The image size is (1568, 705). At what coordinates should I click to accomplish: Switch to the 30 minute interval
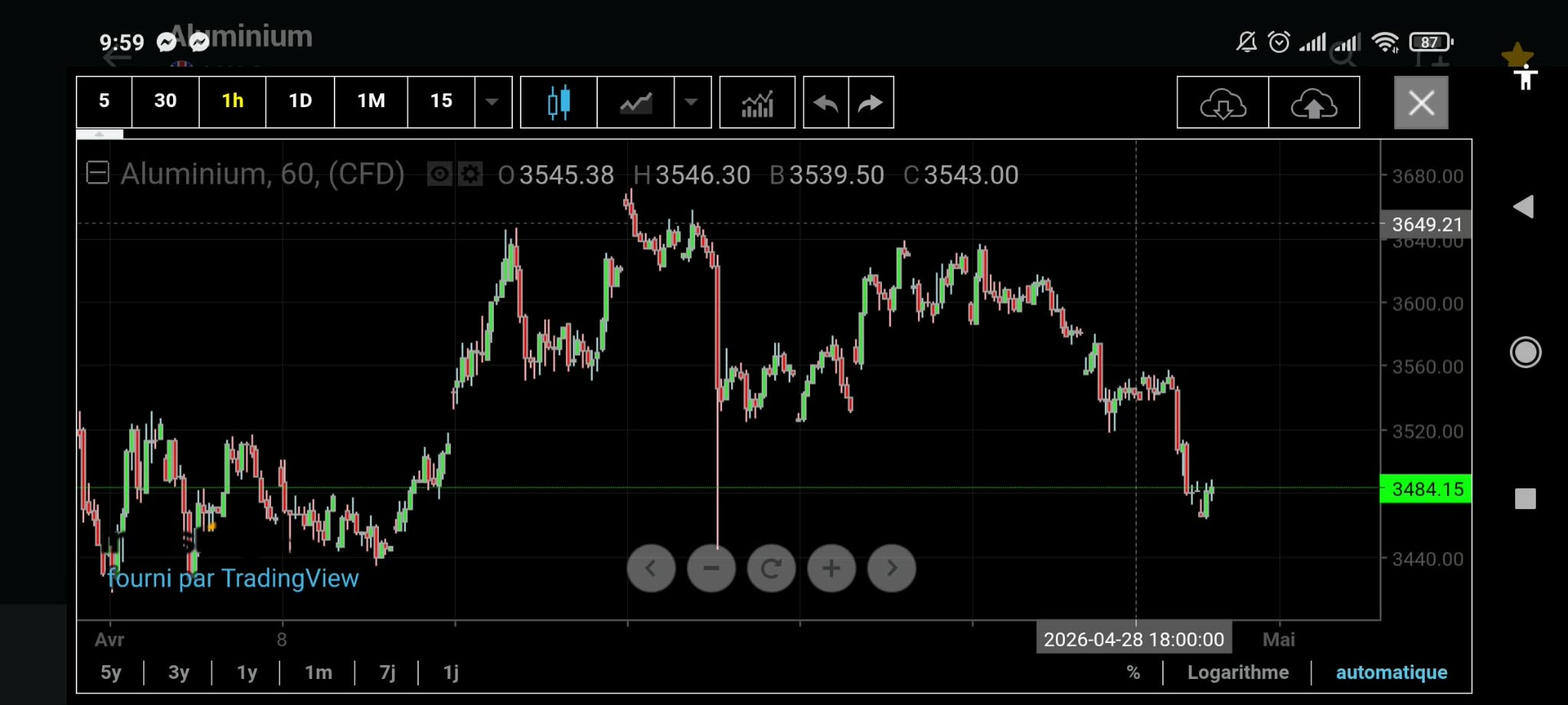tap(165, 102)
